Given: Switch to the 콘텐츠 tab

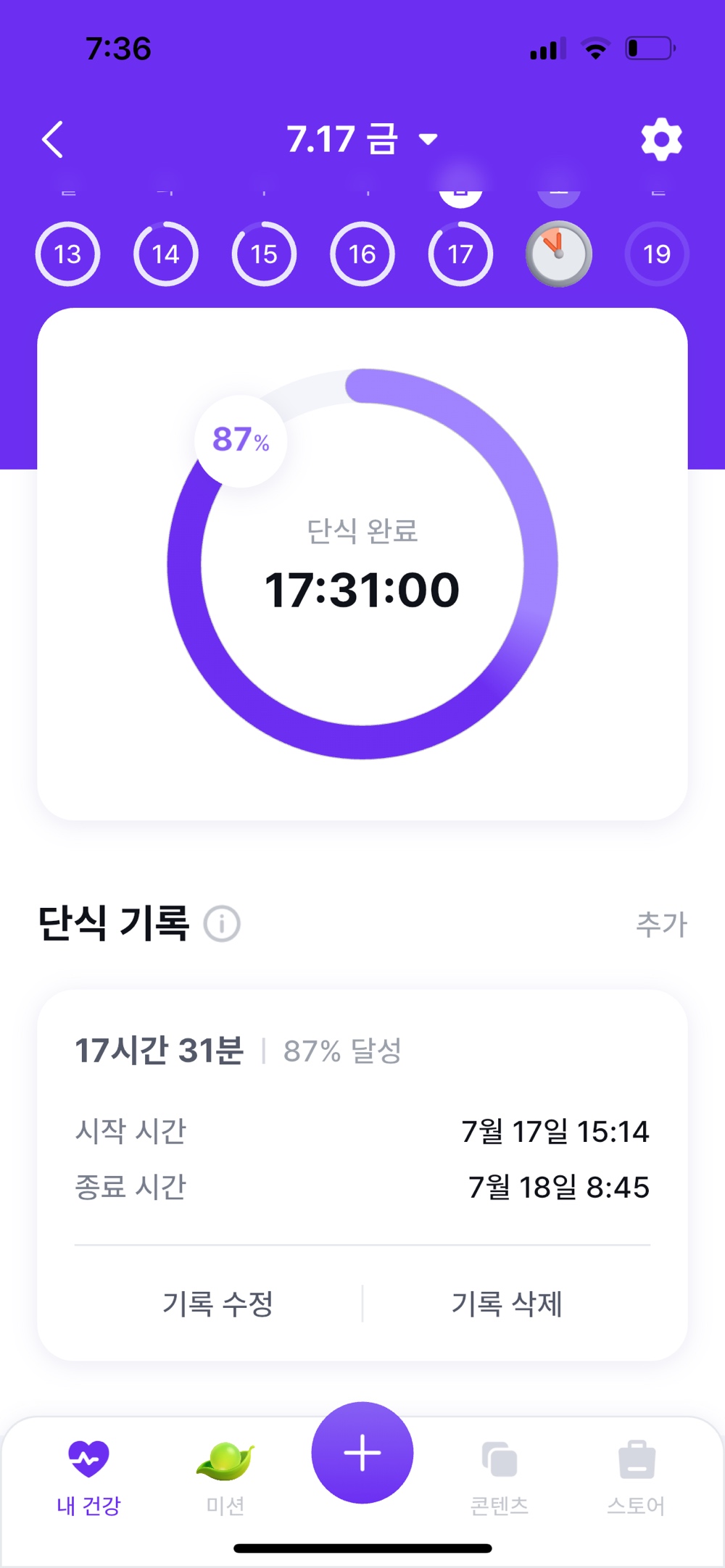Looking at the screenshot, I should 500,1477.
